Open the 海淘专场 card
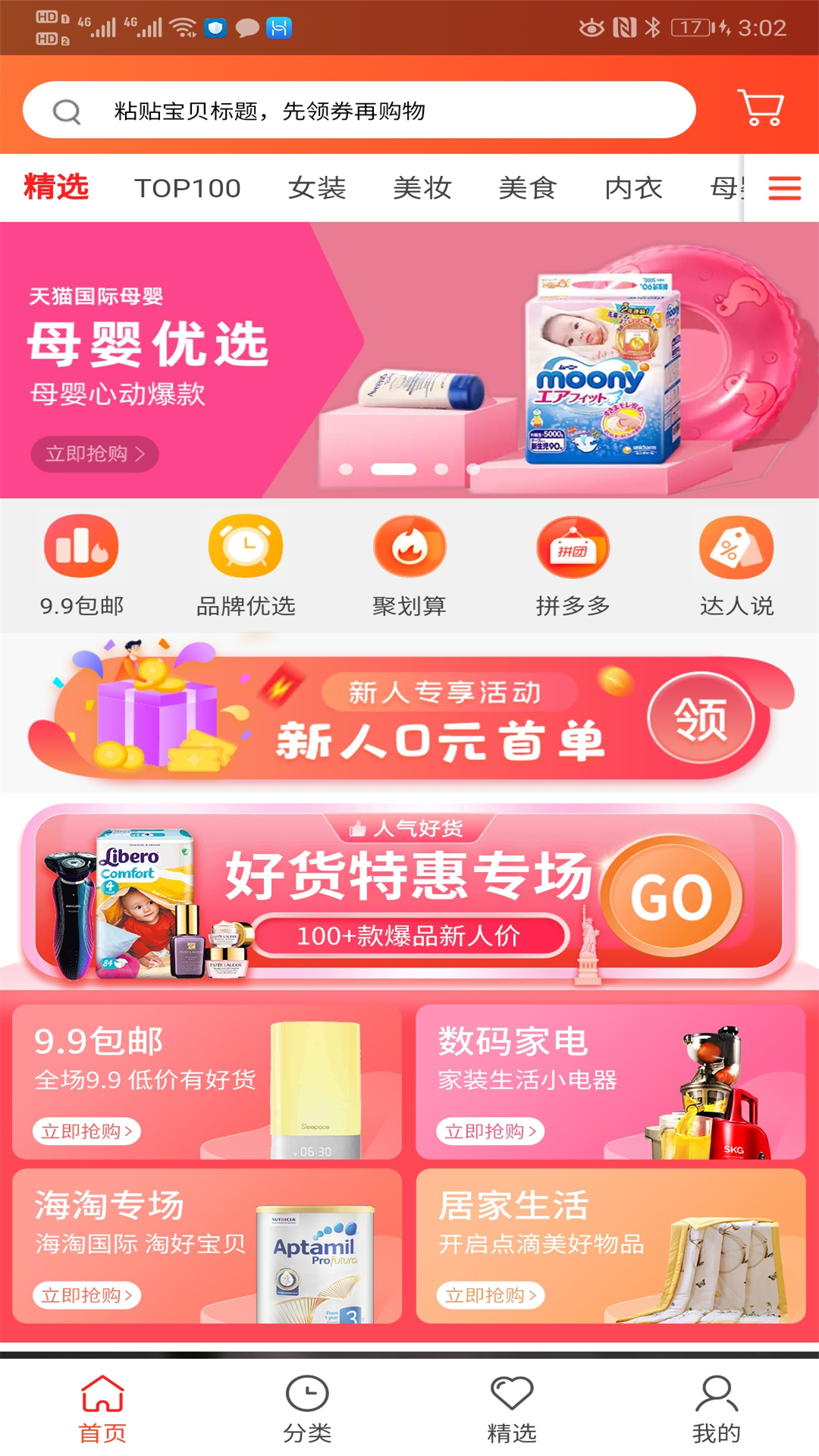Image resolution: width=819 pixels, height=1456 pixels. click(207, 1246)
